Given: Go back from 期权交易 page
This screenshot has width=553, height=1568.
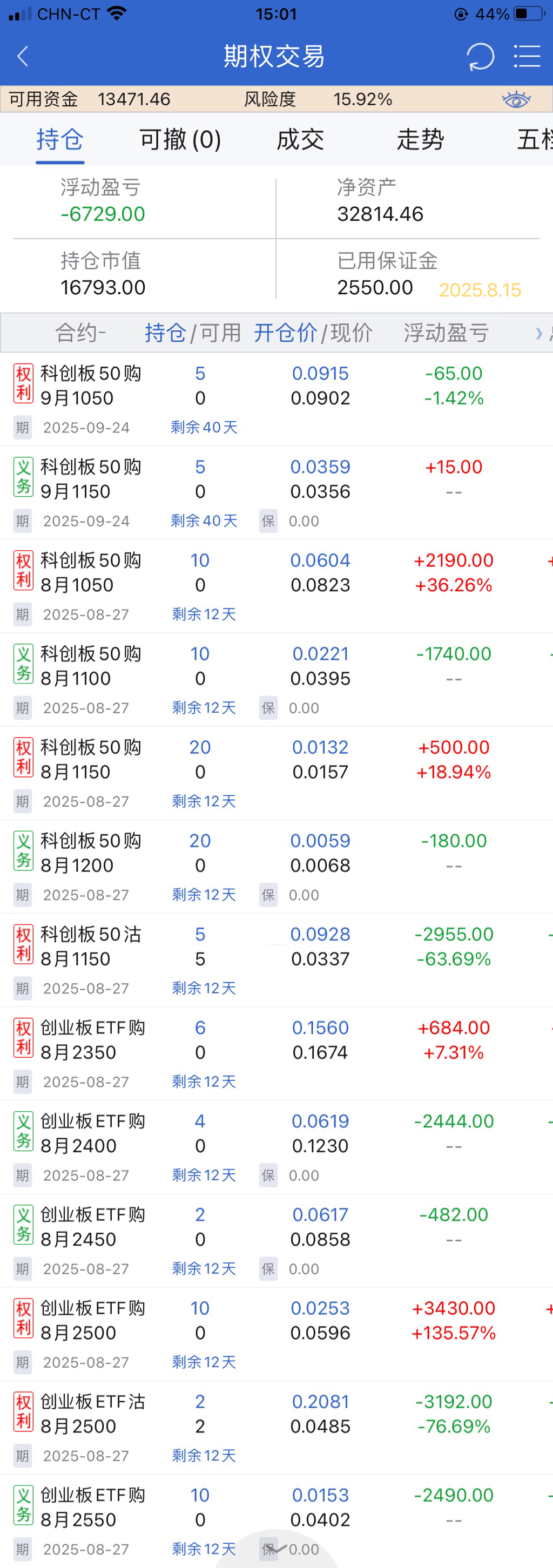Looking at the screenshot, I should click(23, 57).
